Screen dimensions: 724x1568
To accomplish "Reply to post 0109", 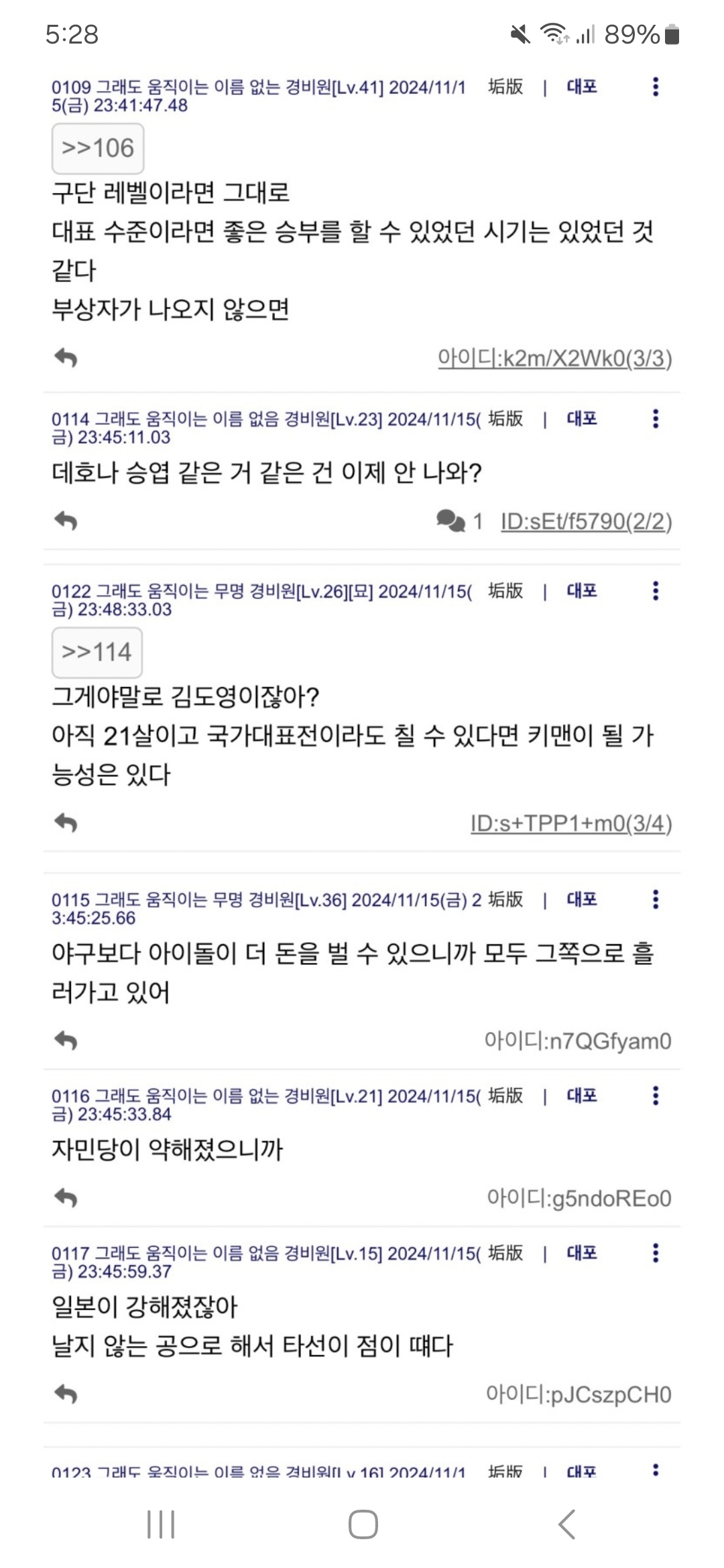I will [x=66, y=358].
